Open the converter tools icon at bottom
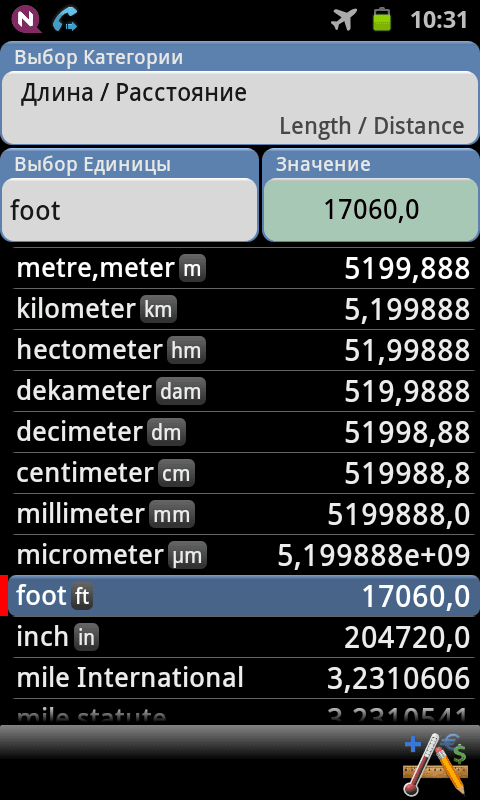 (x=438, y=764)
